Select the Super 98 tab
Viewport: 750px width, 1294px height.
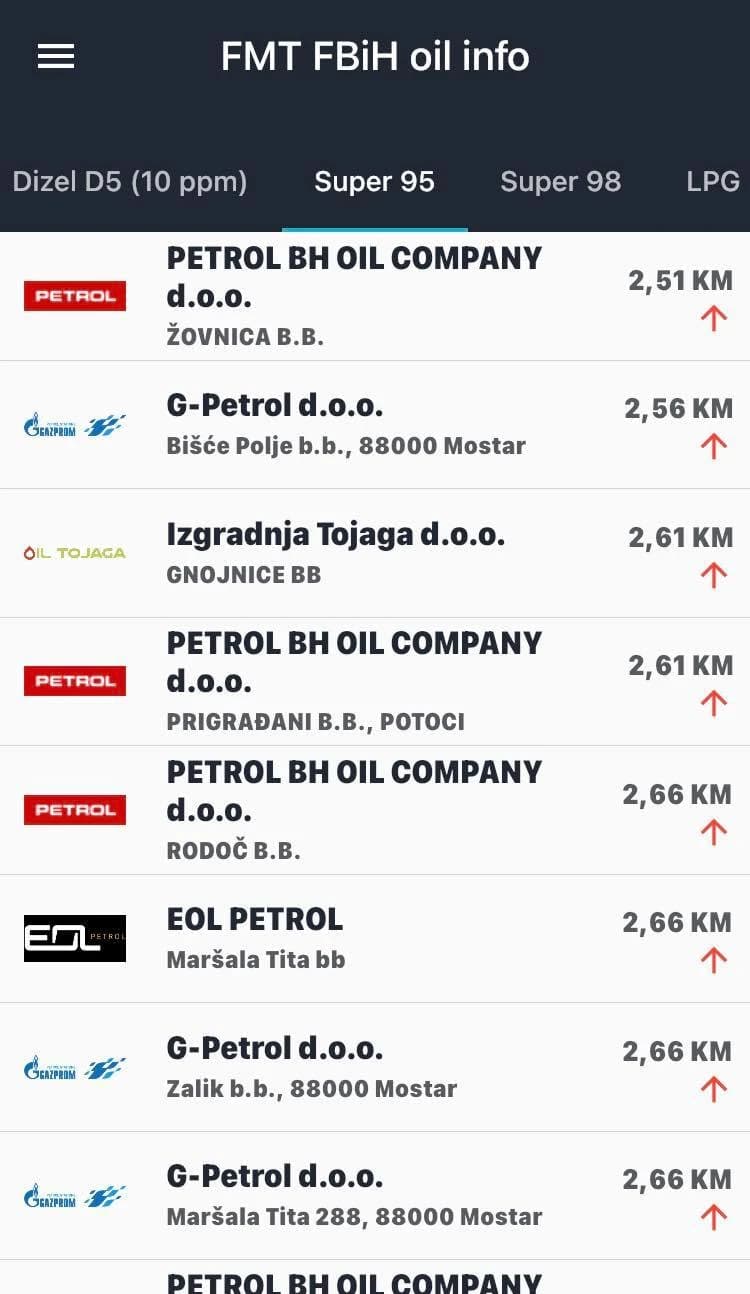pos(560,181)
